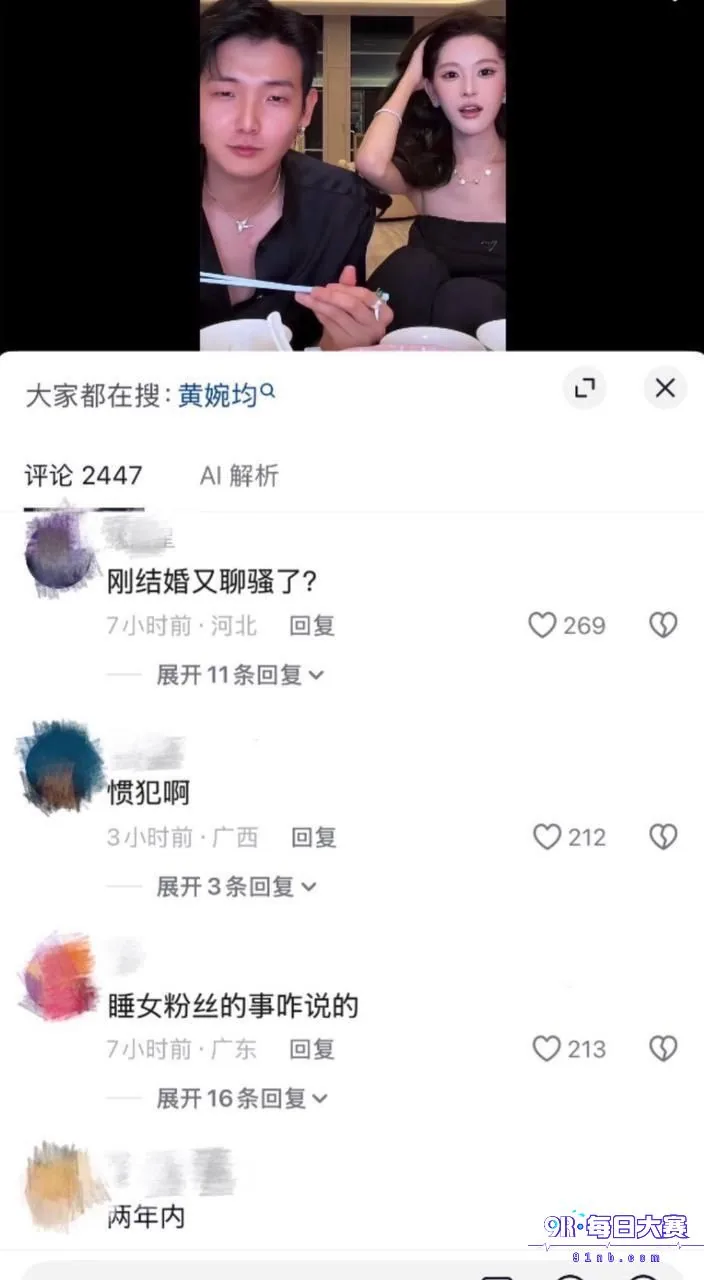Image resolution: width=704 pixels, height=1280 pixels.
Task: Expand comments panel to full screen
Action: (585, 388)
